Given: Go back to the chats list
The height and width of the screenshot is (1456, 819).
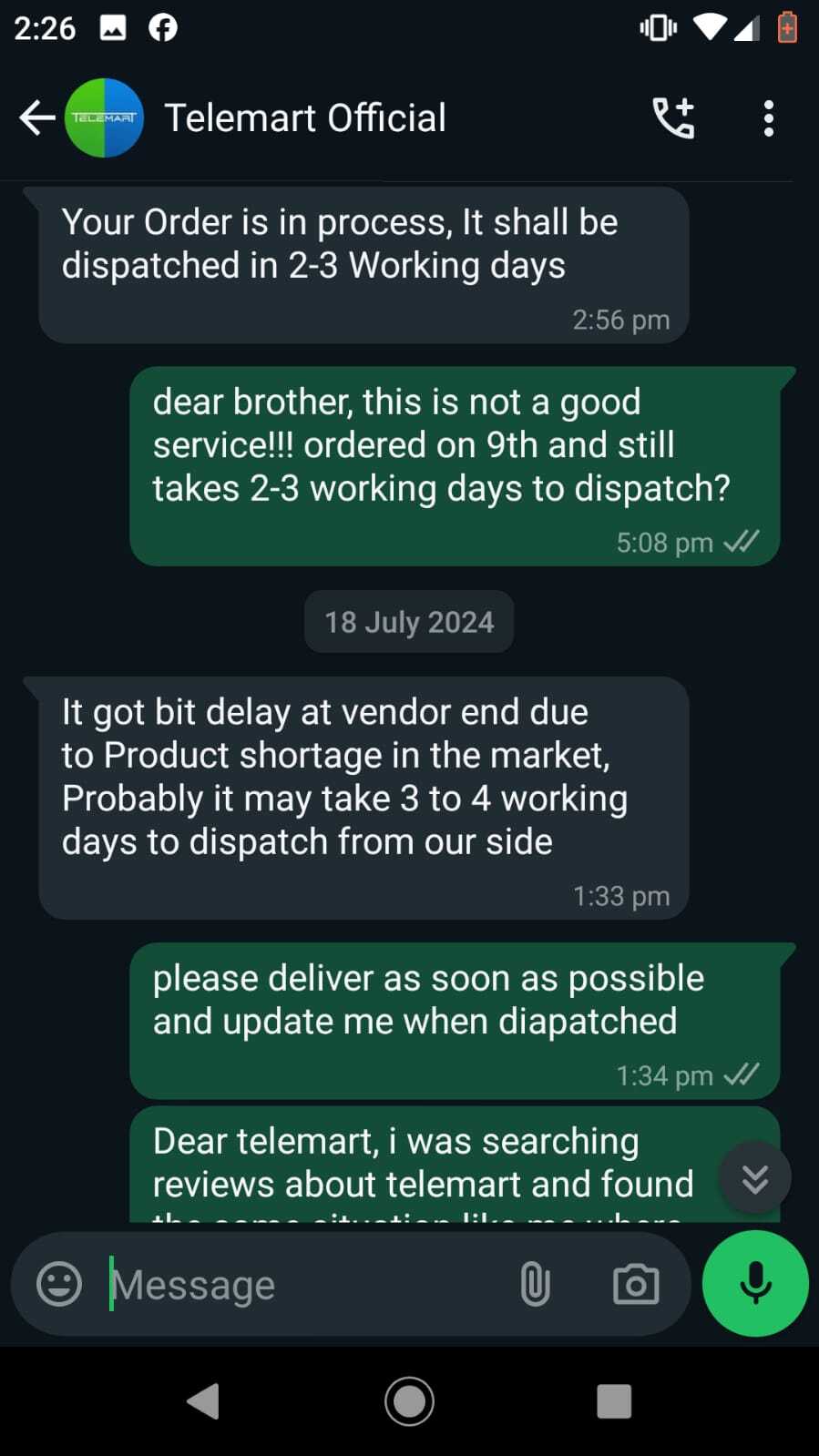Looking at the screenshot, I should click(36, 118).
